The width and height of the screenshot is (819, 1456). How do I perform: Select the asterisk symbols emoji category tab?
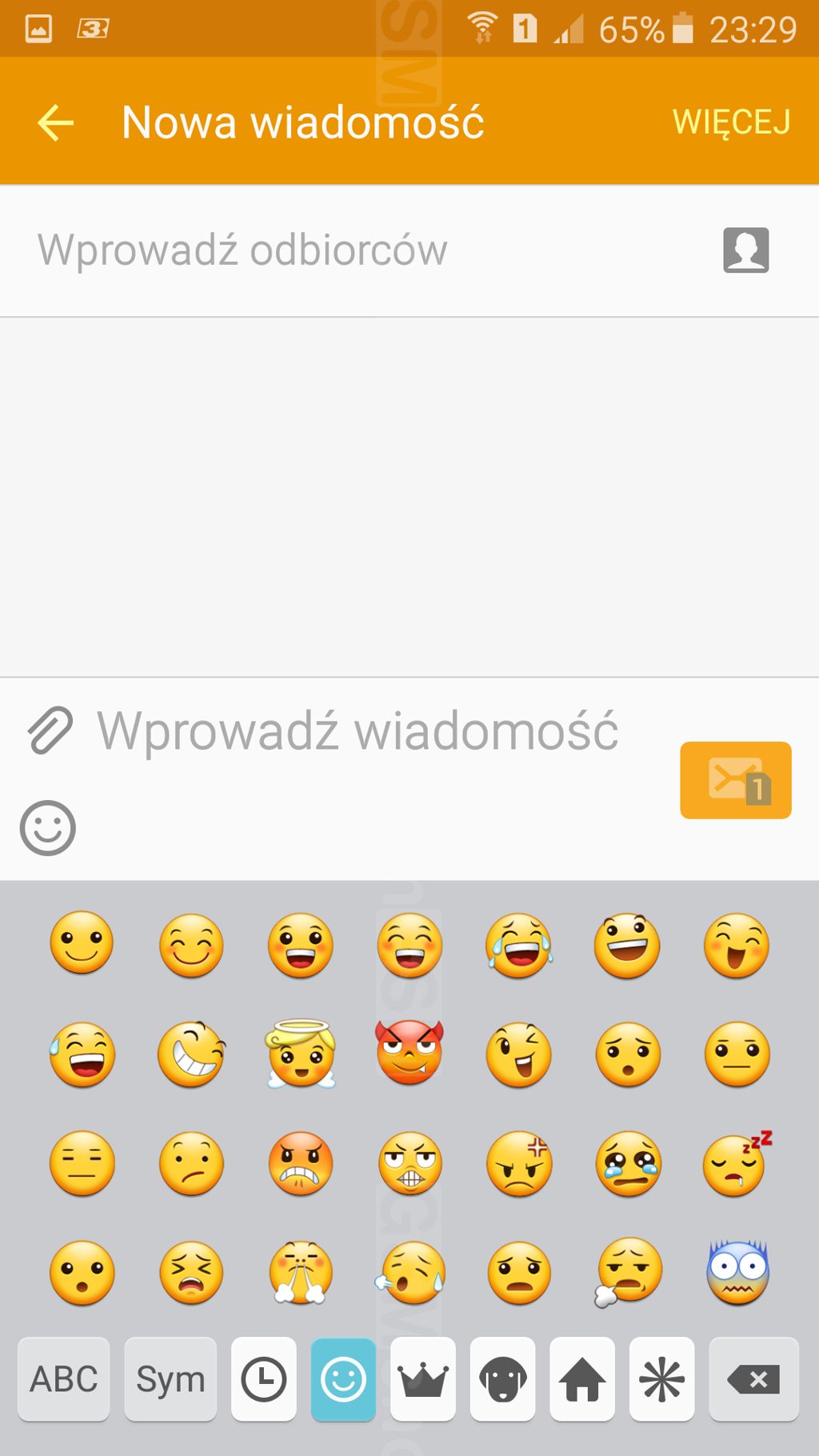point(661,1379)
